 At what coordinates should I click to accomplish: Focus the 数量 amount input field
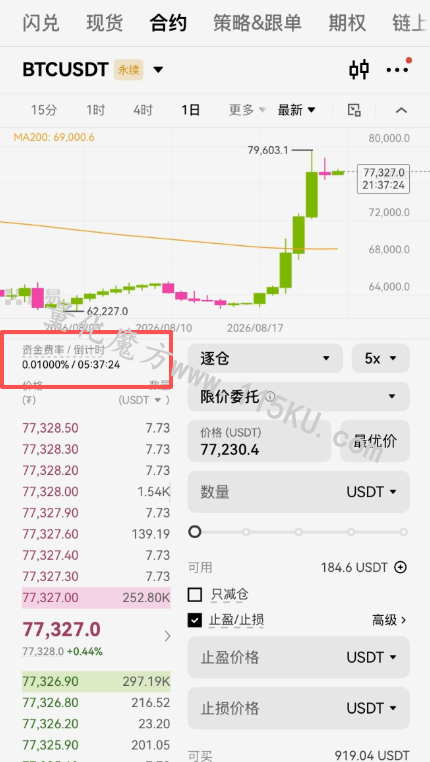[x=298, y=492]
